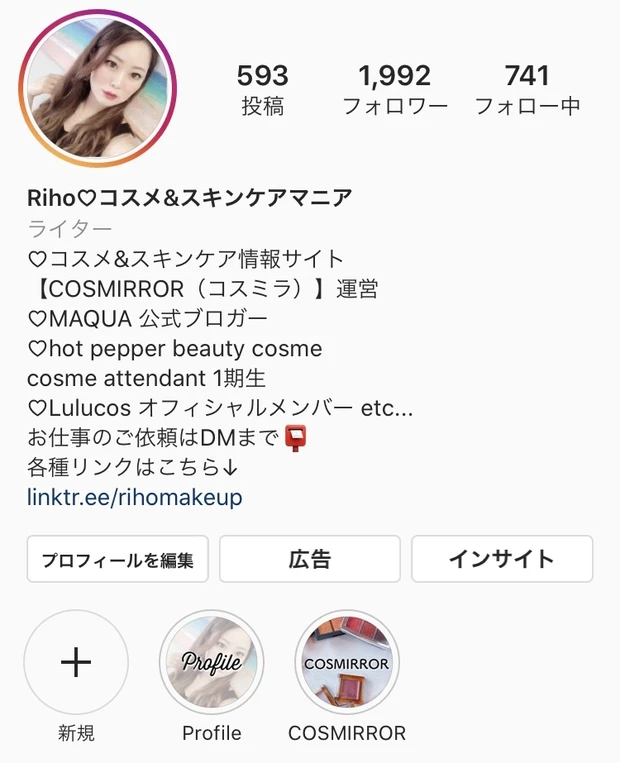This screenshot has height=763, width=620.
Task: Open the linktr.ee/rihomakeup link
Action: point(135,497)
